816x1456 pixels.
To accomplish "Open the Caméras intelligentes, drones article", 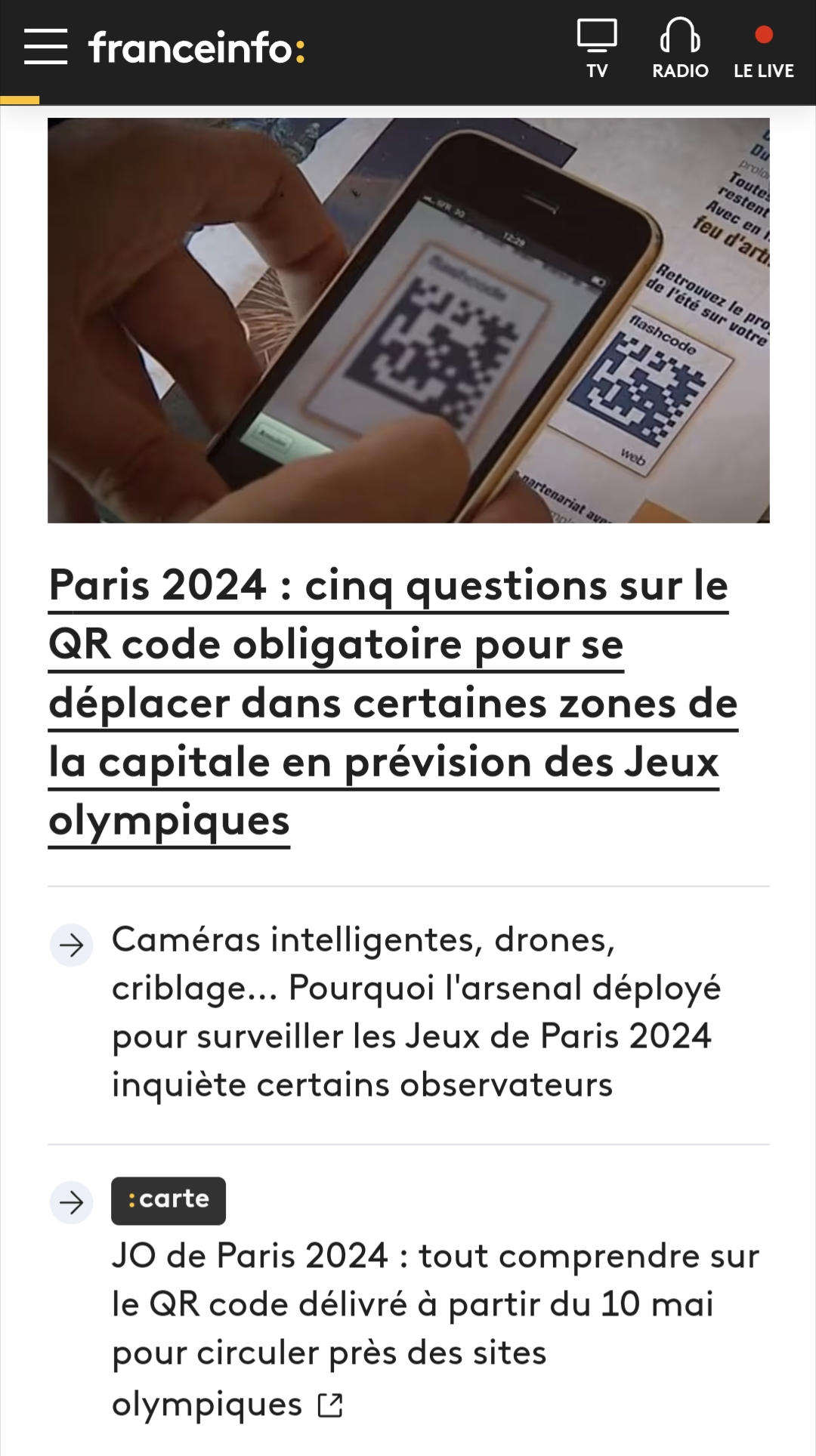I will pos(416,1012).
